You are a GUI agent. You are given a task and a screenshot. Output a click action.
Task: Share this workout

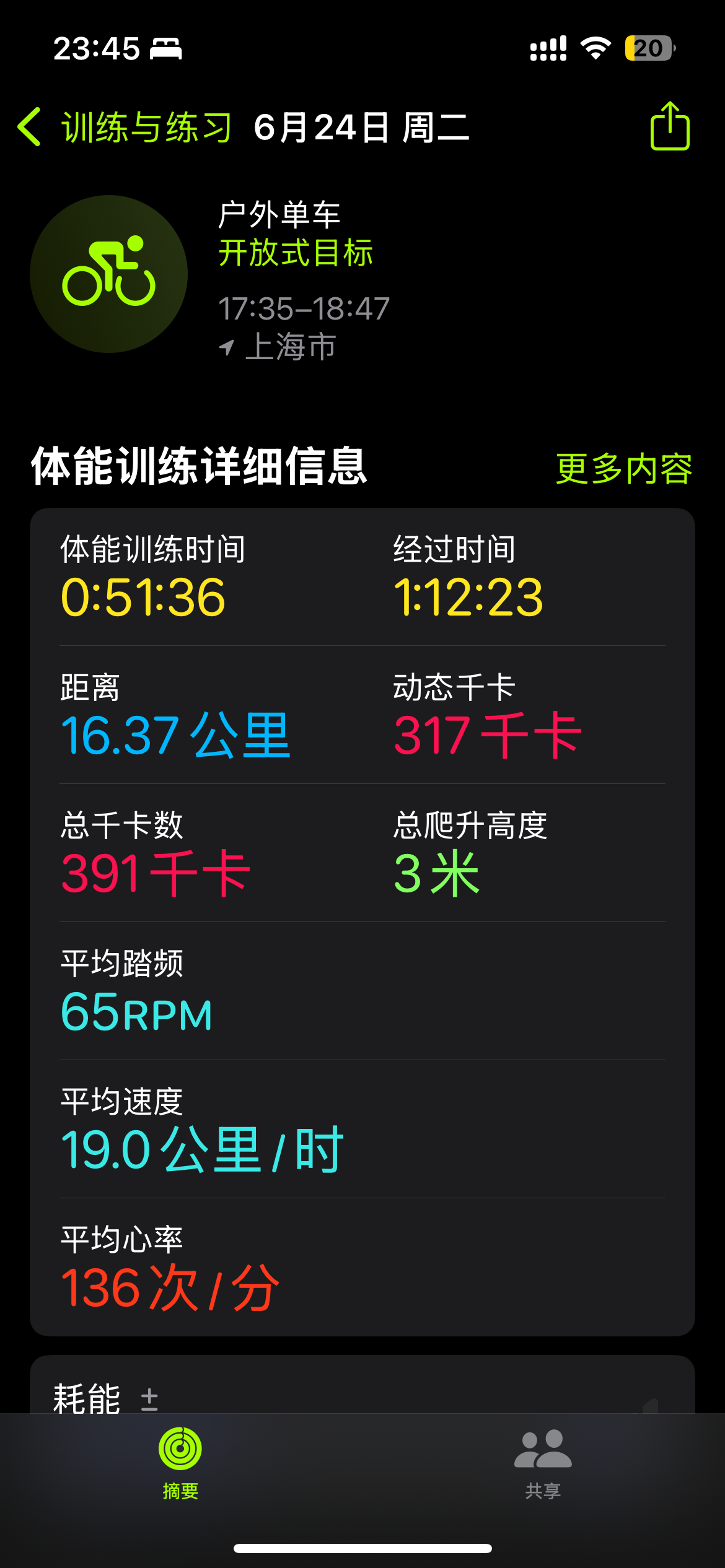coord(670,126)
